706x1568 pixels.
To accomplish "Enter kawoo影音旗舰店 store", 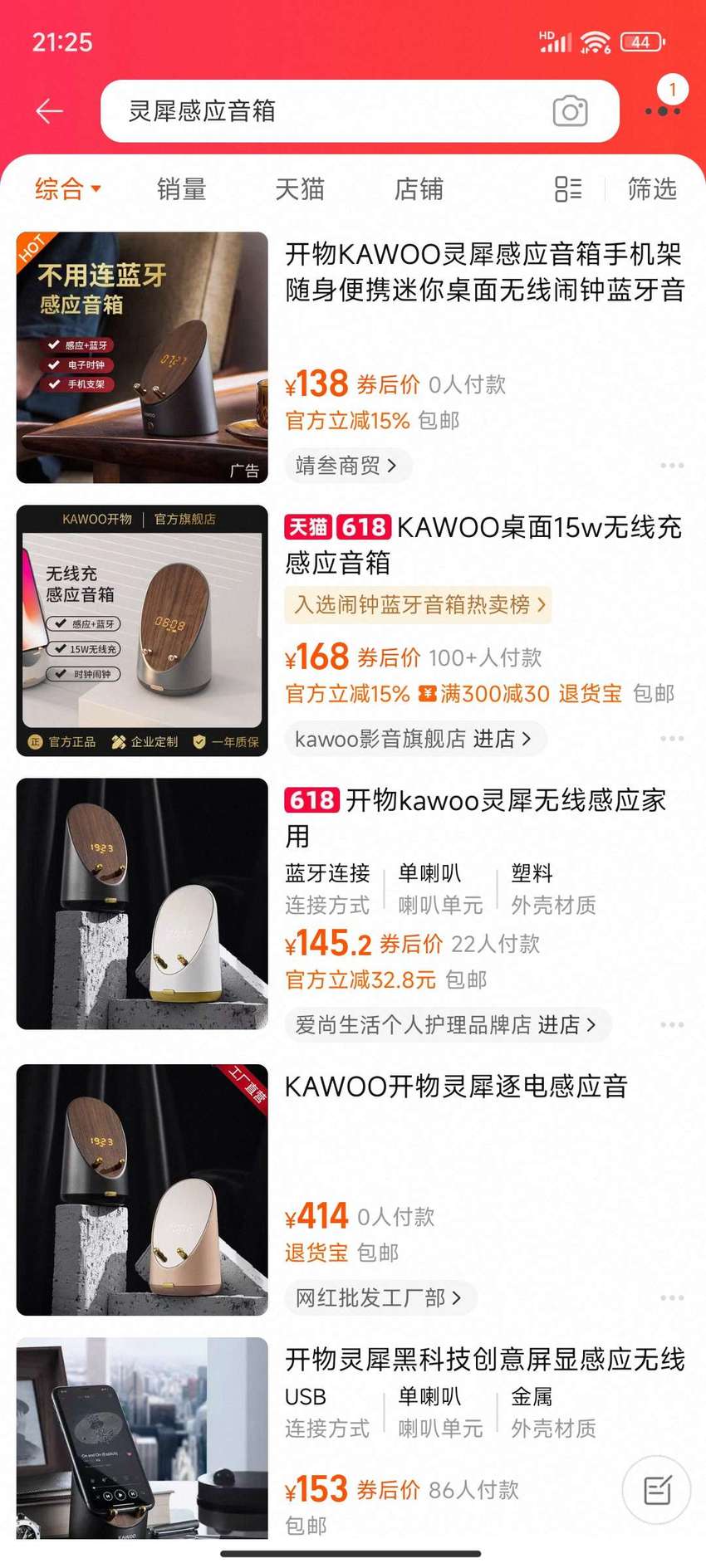I will coord(414,739).
